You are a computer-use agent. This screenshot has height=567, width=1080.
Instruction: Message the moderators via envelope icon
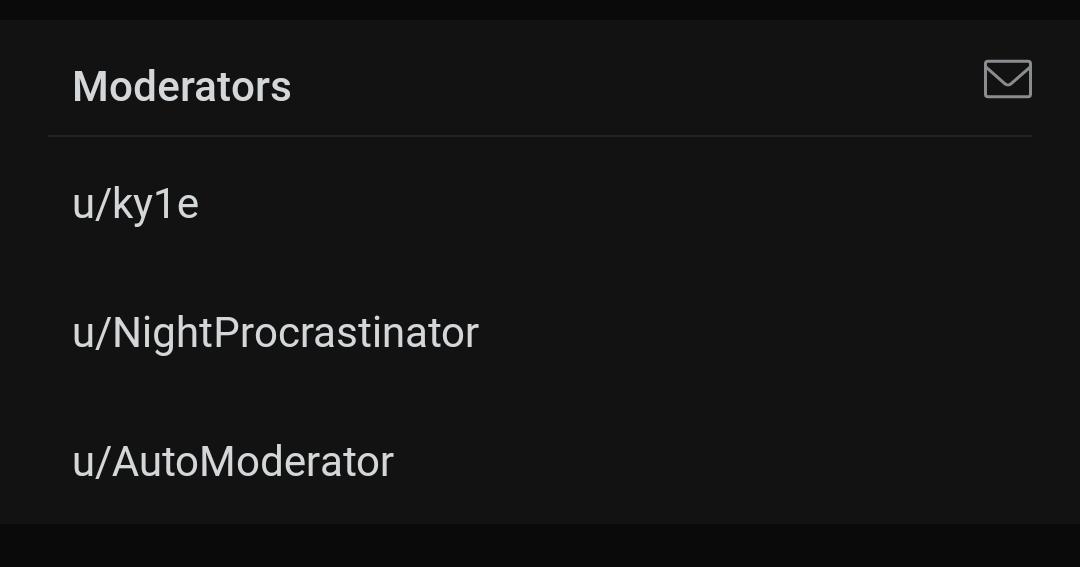pos(1007,79)
